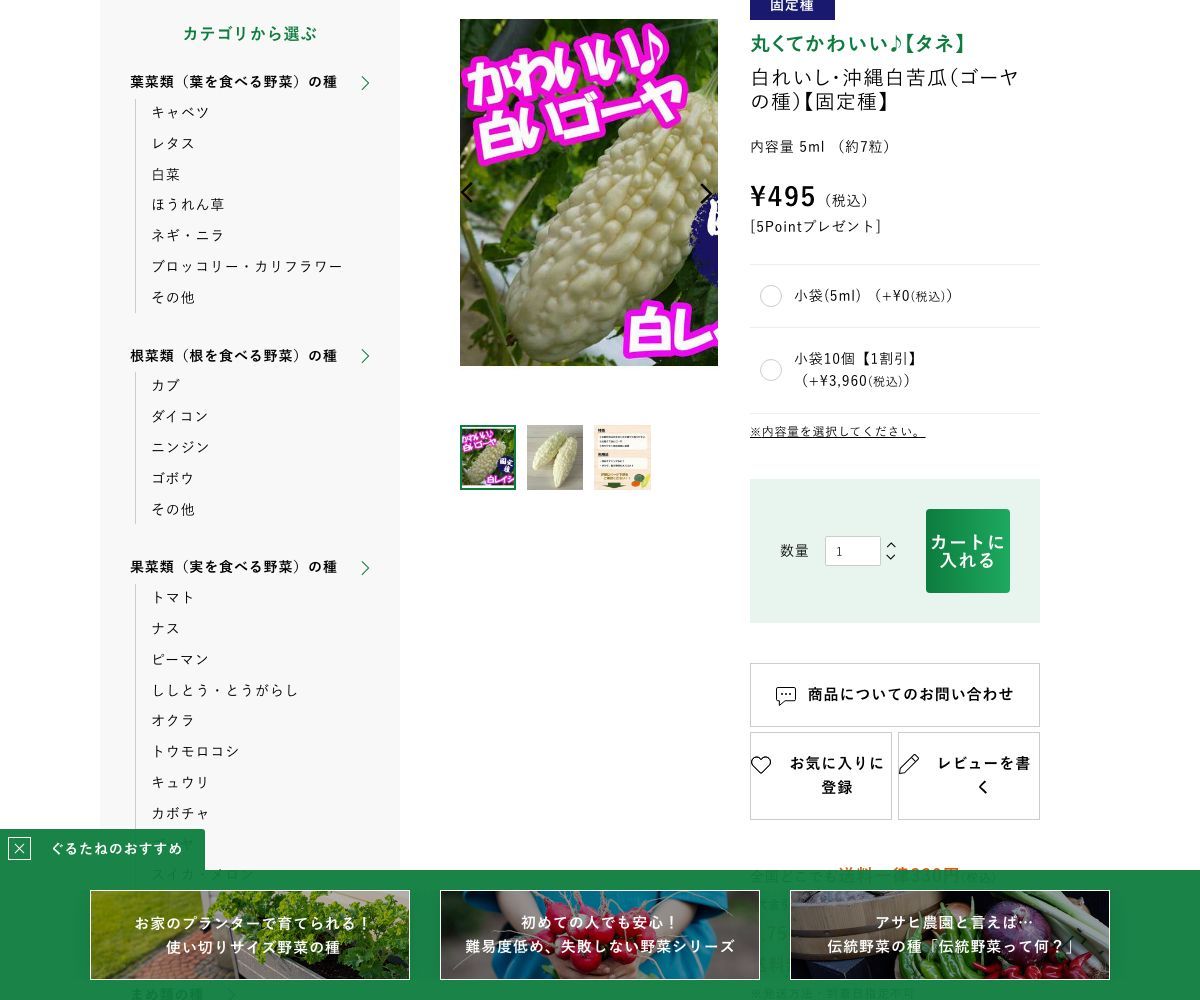Show next product image with right arrow
This screenshot has height=1000, width=1200.
point(706,193)
